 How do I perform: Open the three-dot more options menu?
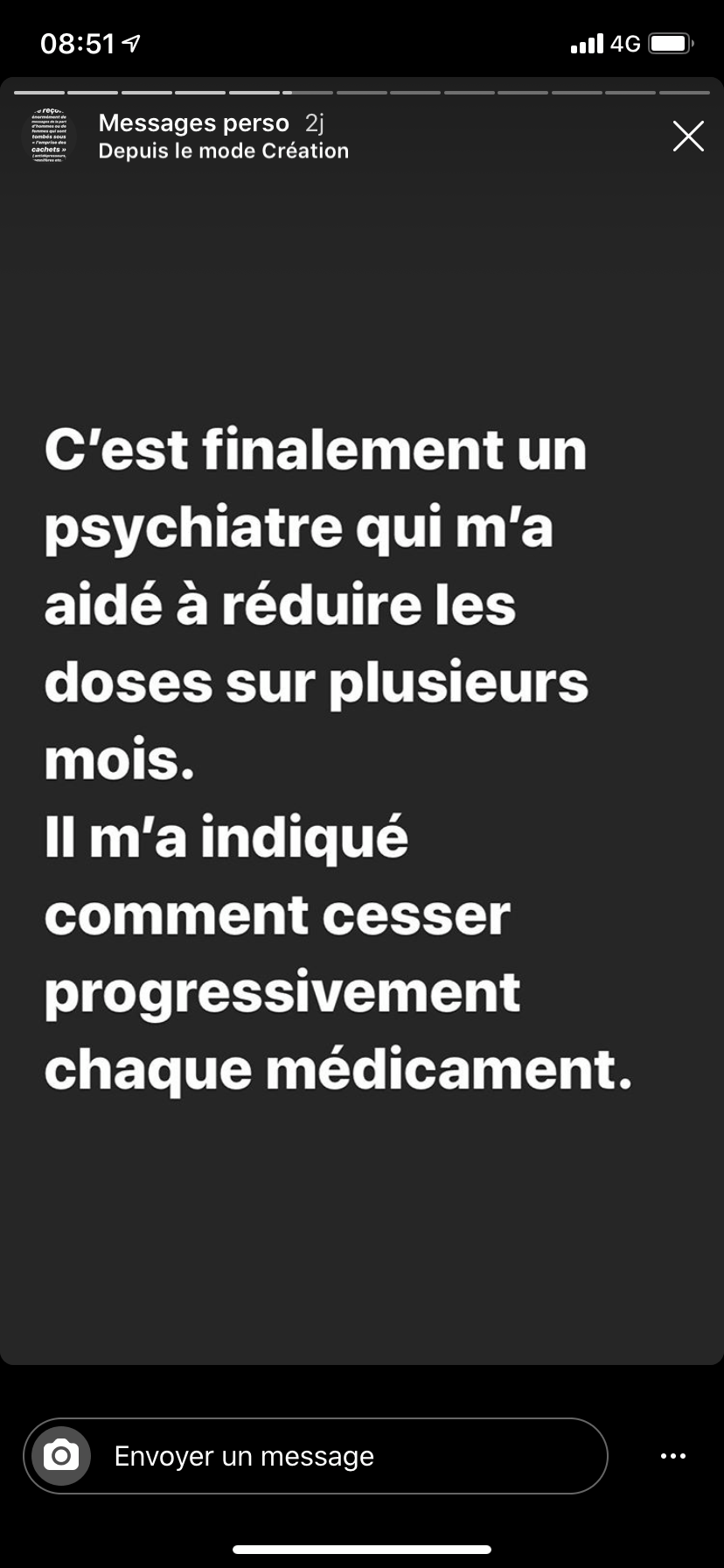672,1456
